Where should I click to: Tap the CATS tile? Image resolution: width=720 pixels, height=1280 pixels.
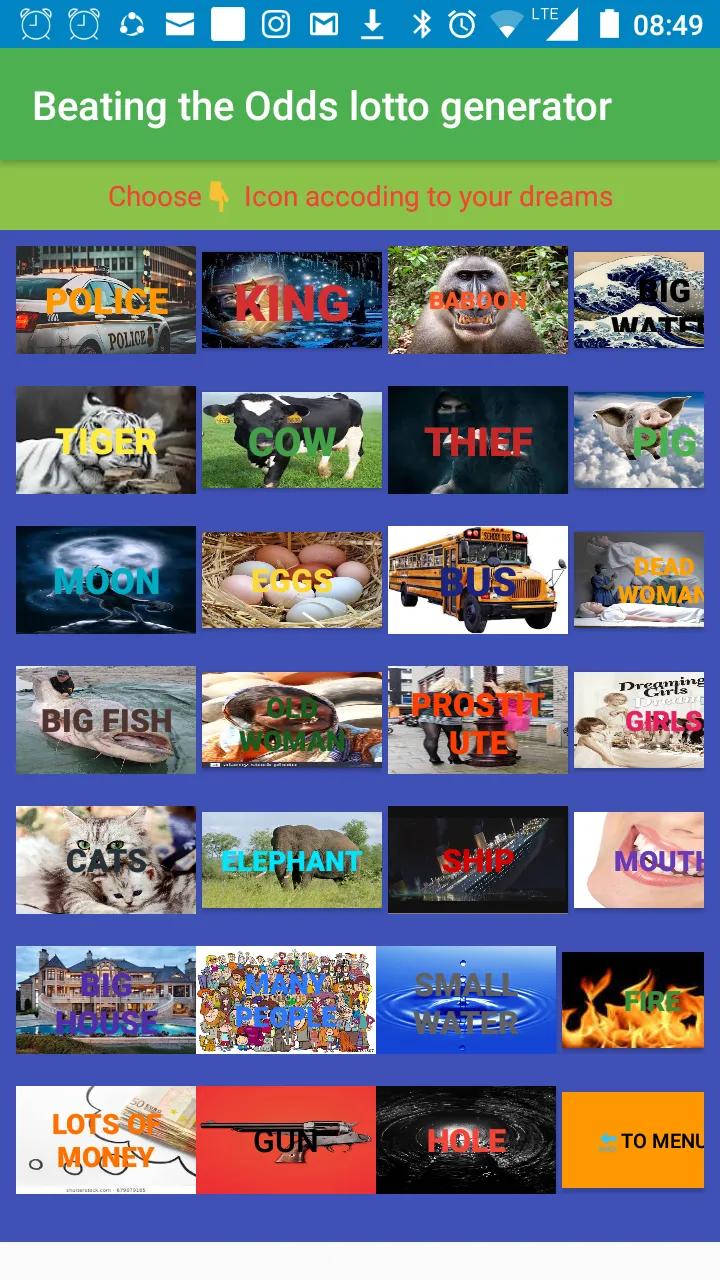click(106, 860)
